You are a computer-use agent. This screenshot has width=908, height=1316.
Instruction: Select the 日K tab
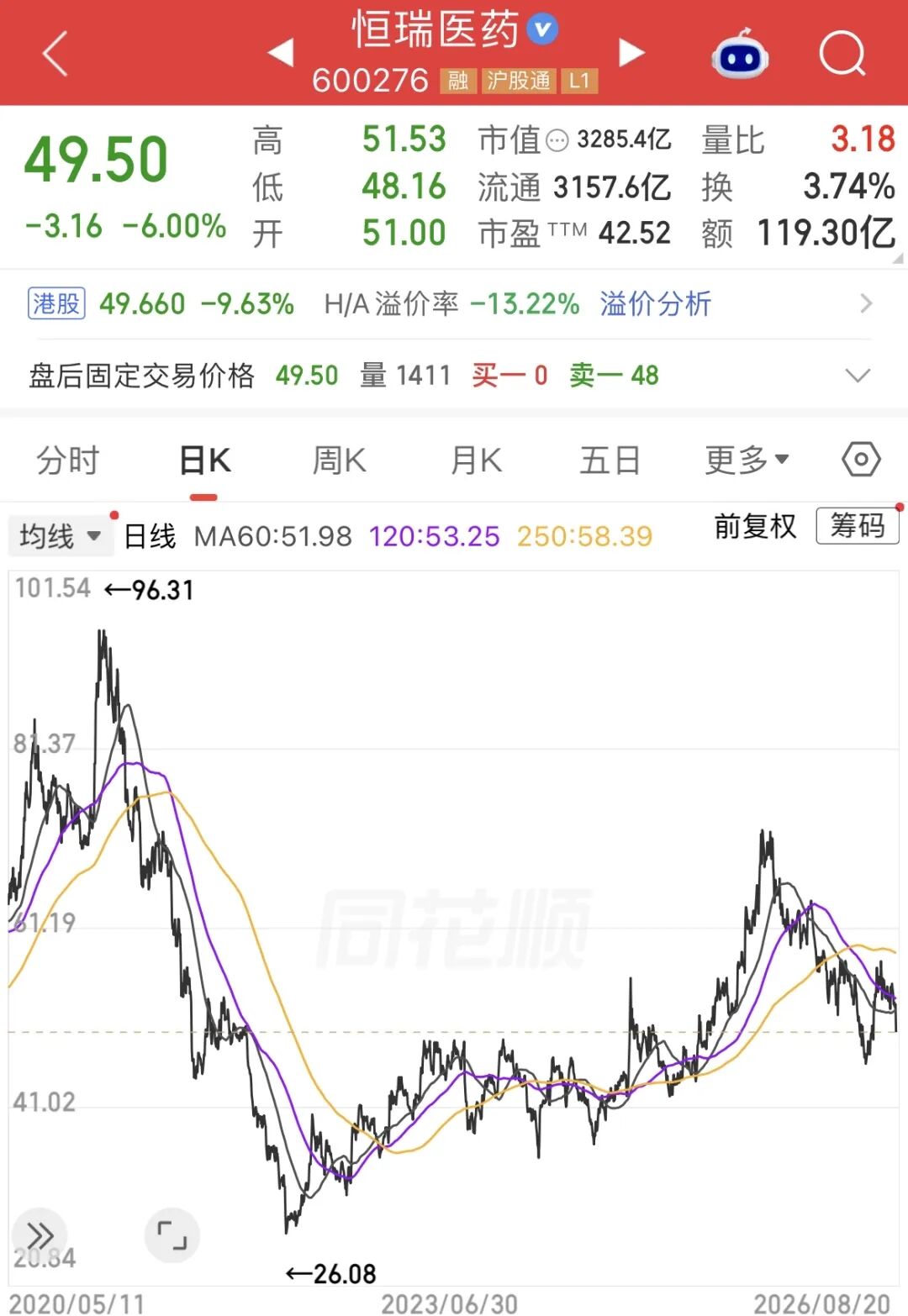coord(205,461)
